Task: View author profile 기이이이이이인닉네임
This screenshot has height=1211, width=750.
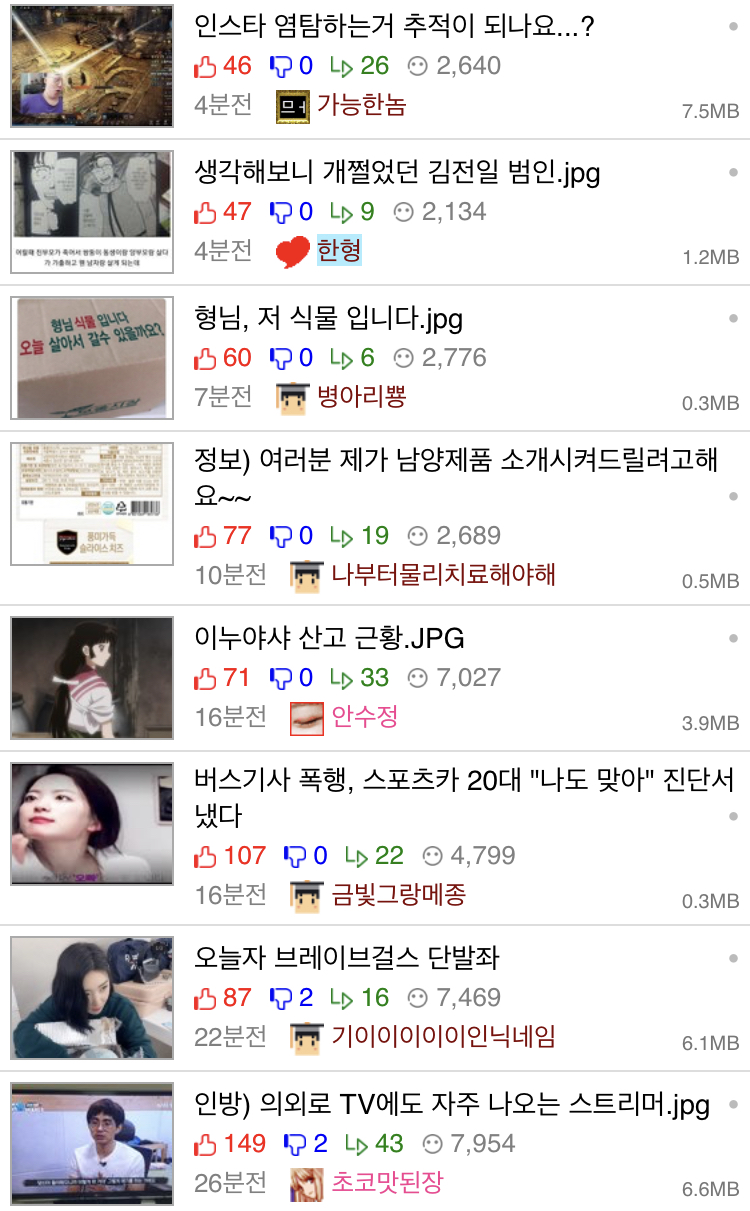Action: (443, 1037)
